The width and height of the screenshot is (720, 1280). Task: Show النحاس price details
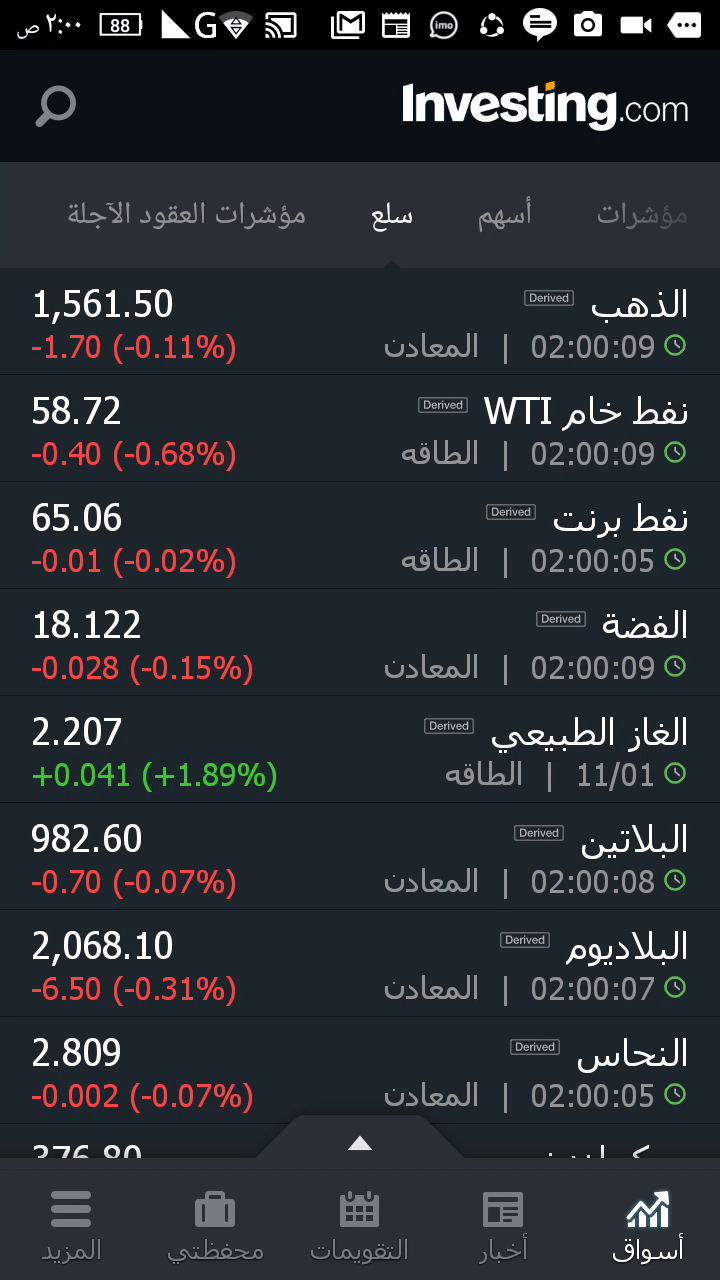360,1071
